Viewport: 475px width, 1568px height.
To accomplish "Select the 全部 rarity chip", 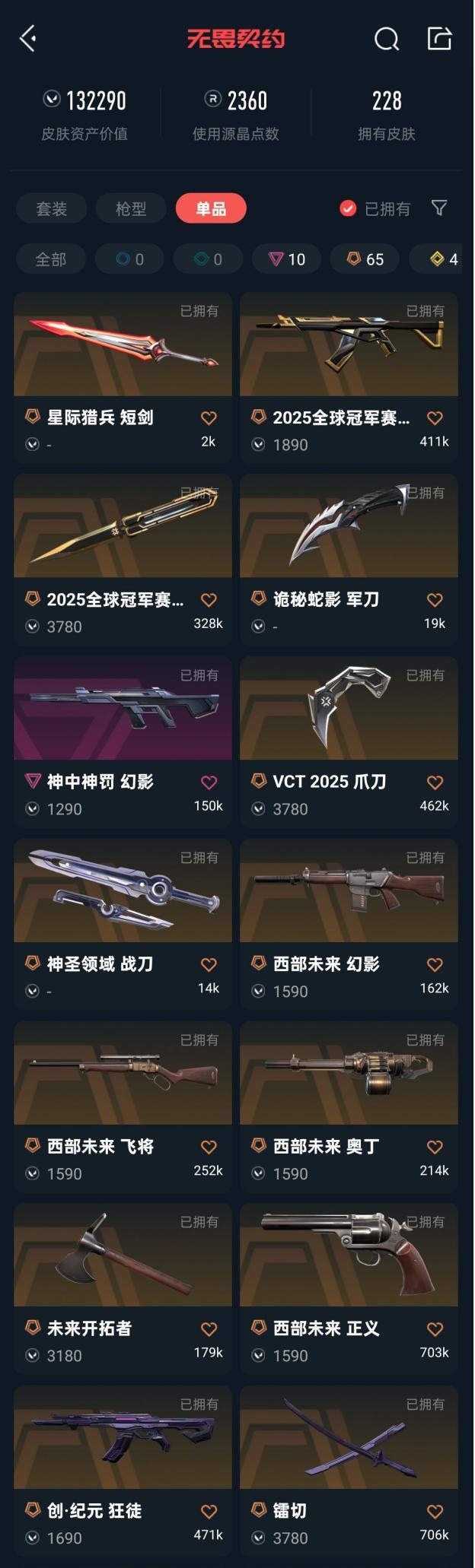I will pos(51,259).
